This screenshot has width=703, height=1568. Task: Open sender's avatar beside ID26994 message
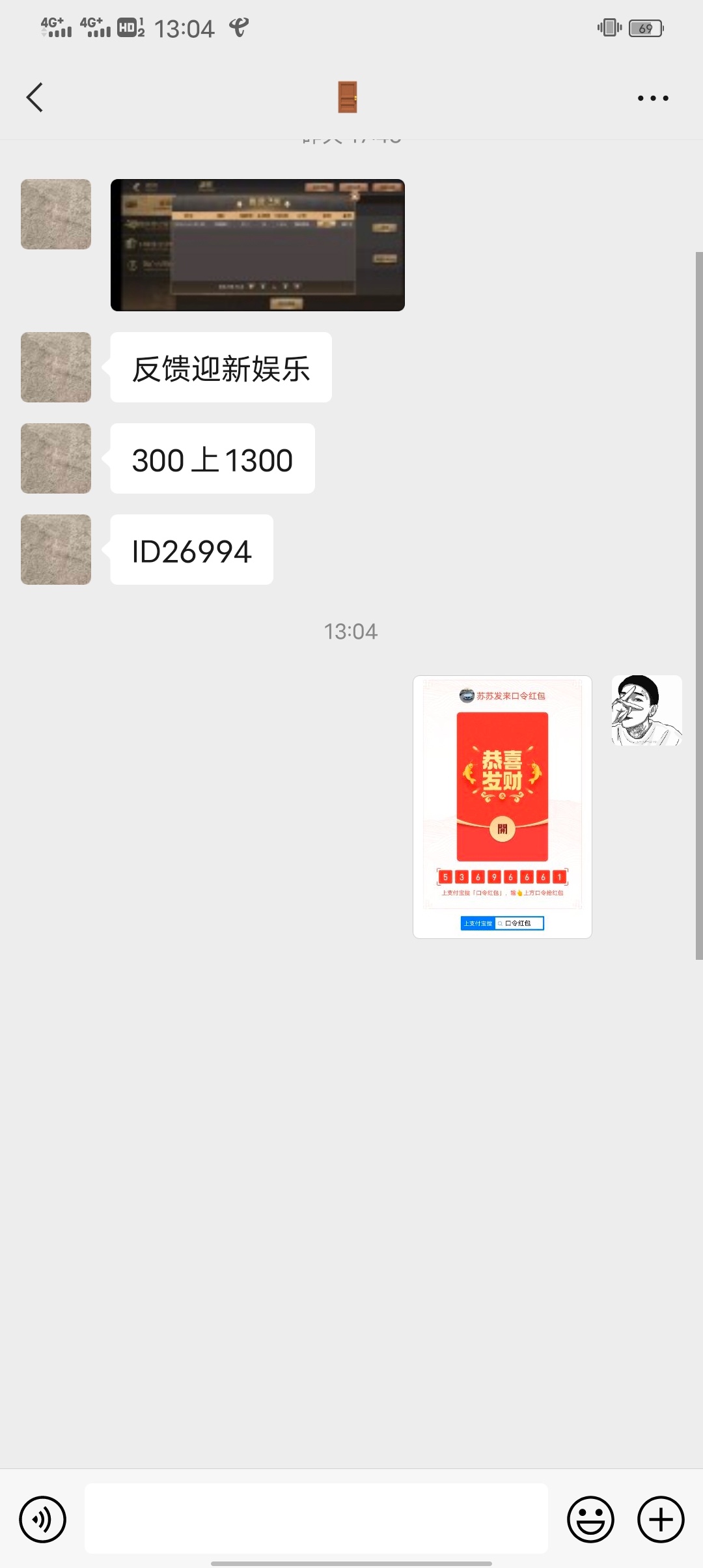[x=56, y=550]
